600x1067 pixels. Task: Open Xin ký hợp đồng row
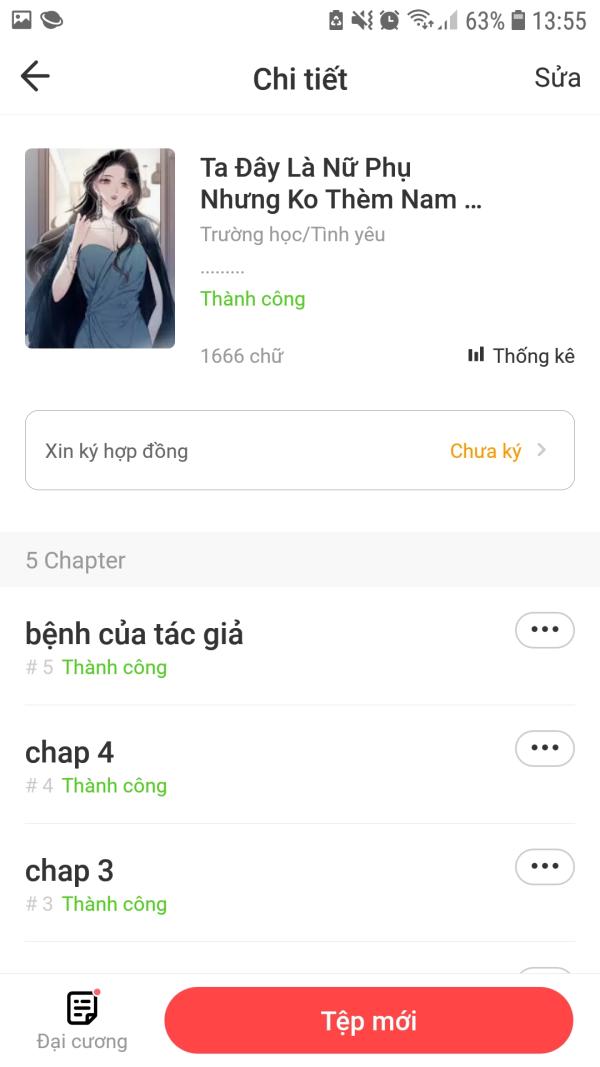point(300,451)
